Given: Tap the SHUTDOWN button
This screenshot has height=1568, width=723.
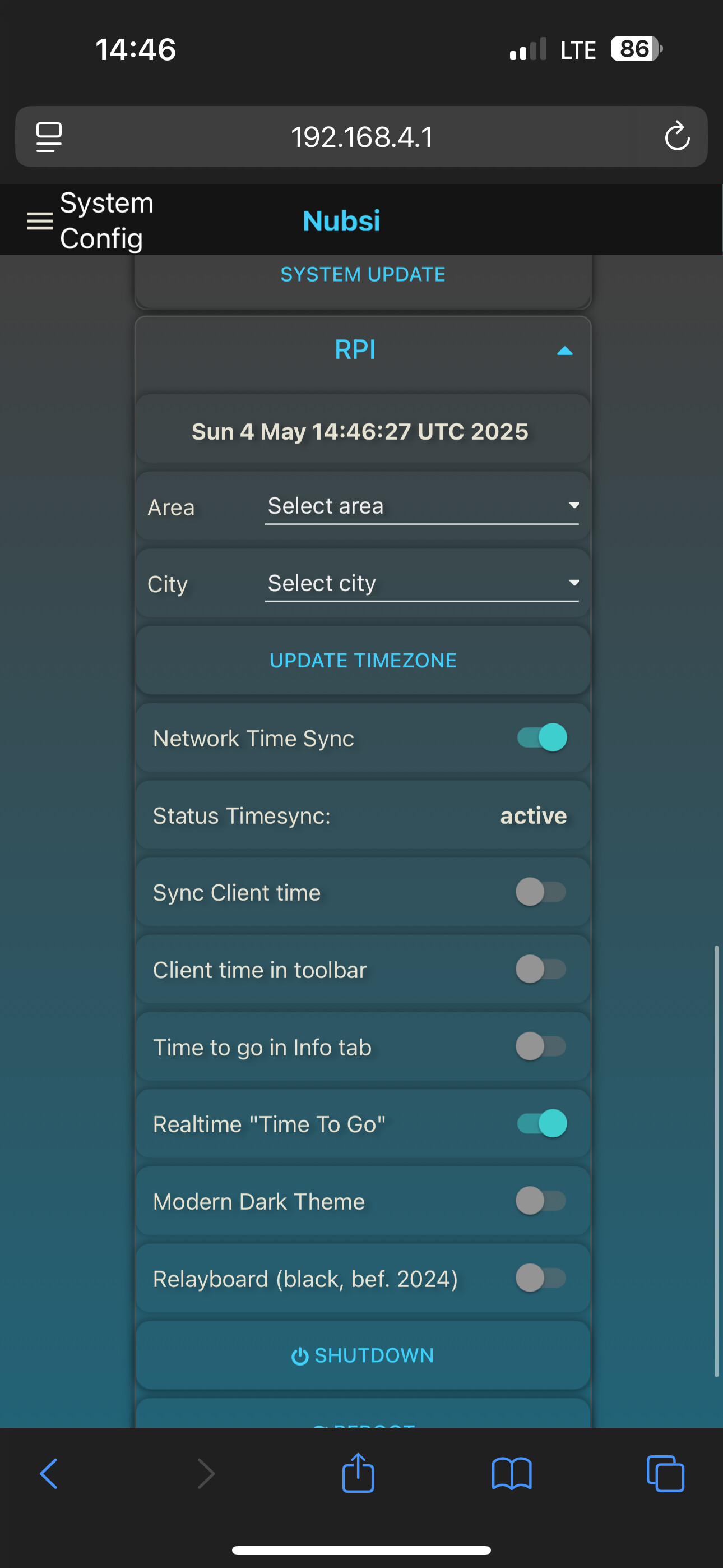Looking at the screenshot, I should [x=363, y=1355].
